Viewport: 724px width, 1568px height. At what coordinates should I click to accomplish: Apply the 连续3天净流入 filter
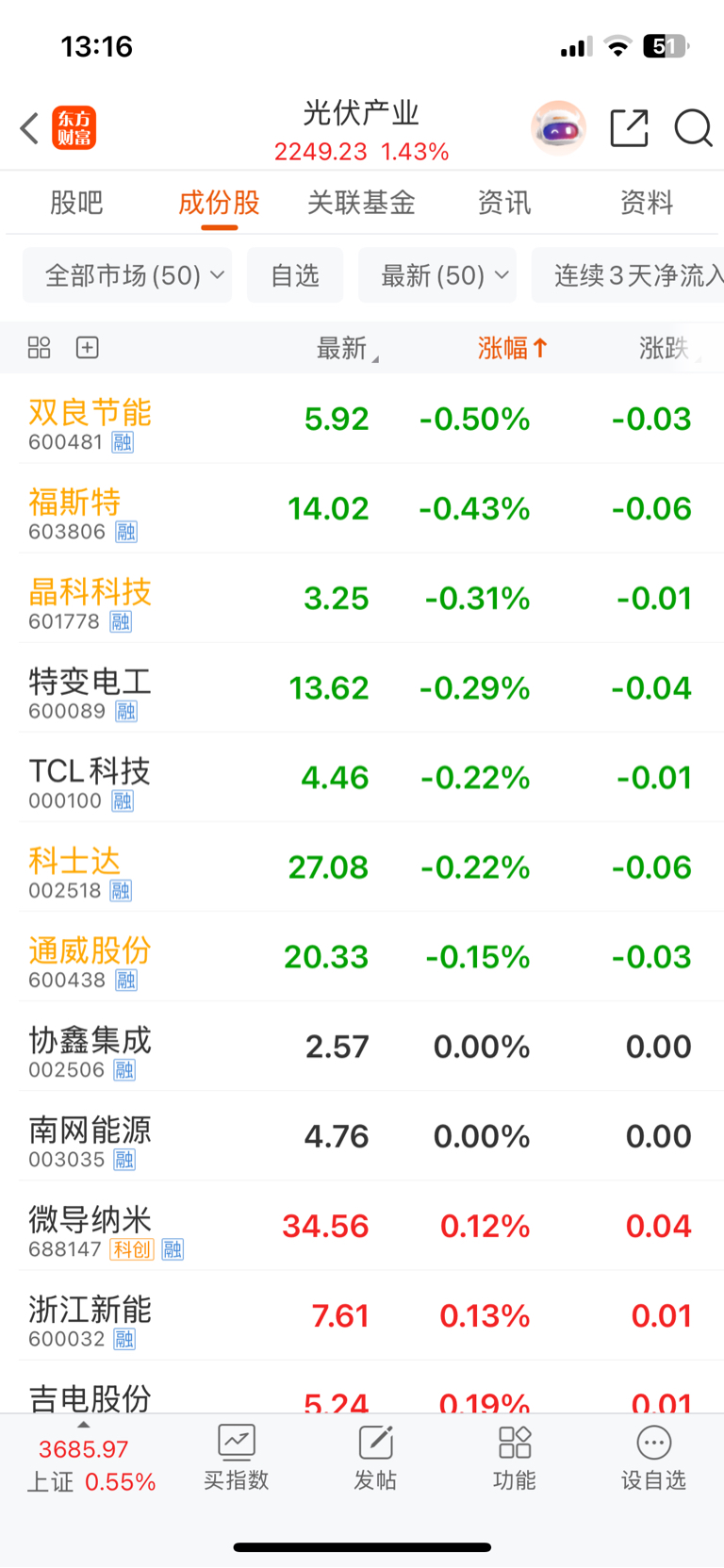628,275
